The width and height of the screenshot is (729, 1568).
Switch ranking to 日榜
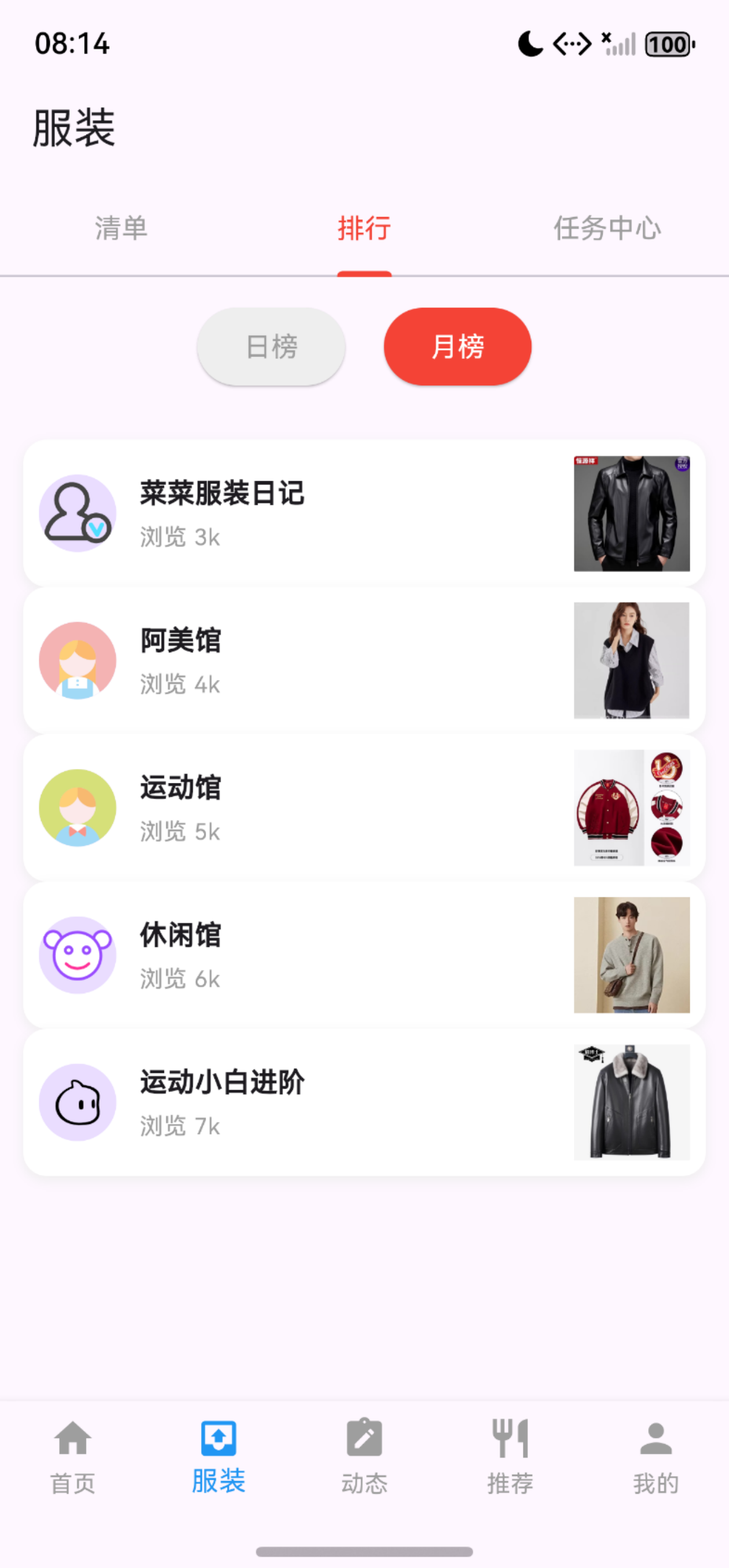point(271,347)
